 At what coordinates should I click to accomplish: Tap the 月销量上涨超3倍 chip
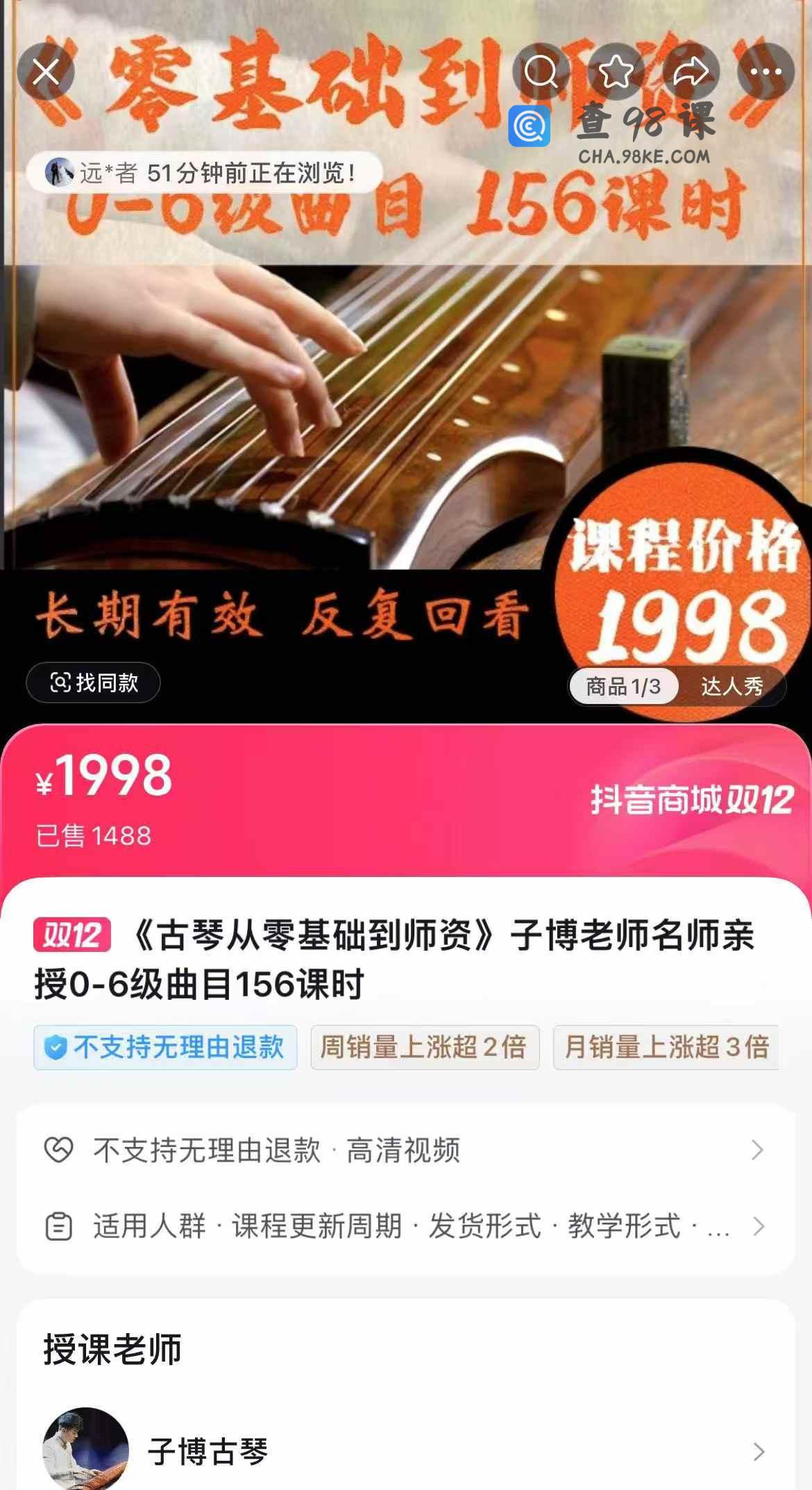pos(666,1047)
